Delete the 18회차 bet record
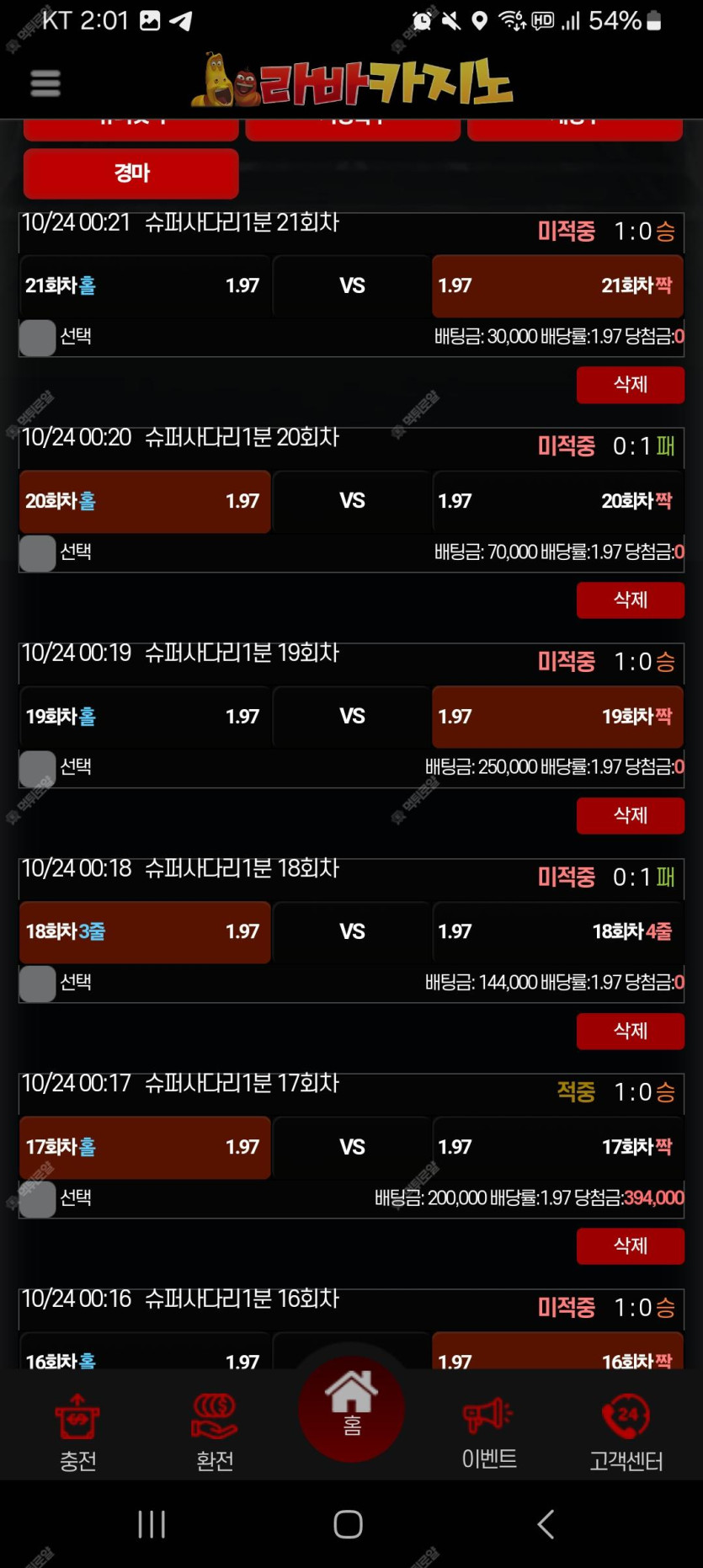This screenshot has height=1568, width=703. pyautogui.click(x=630, y=1031)
